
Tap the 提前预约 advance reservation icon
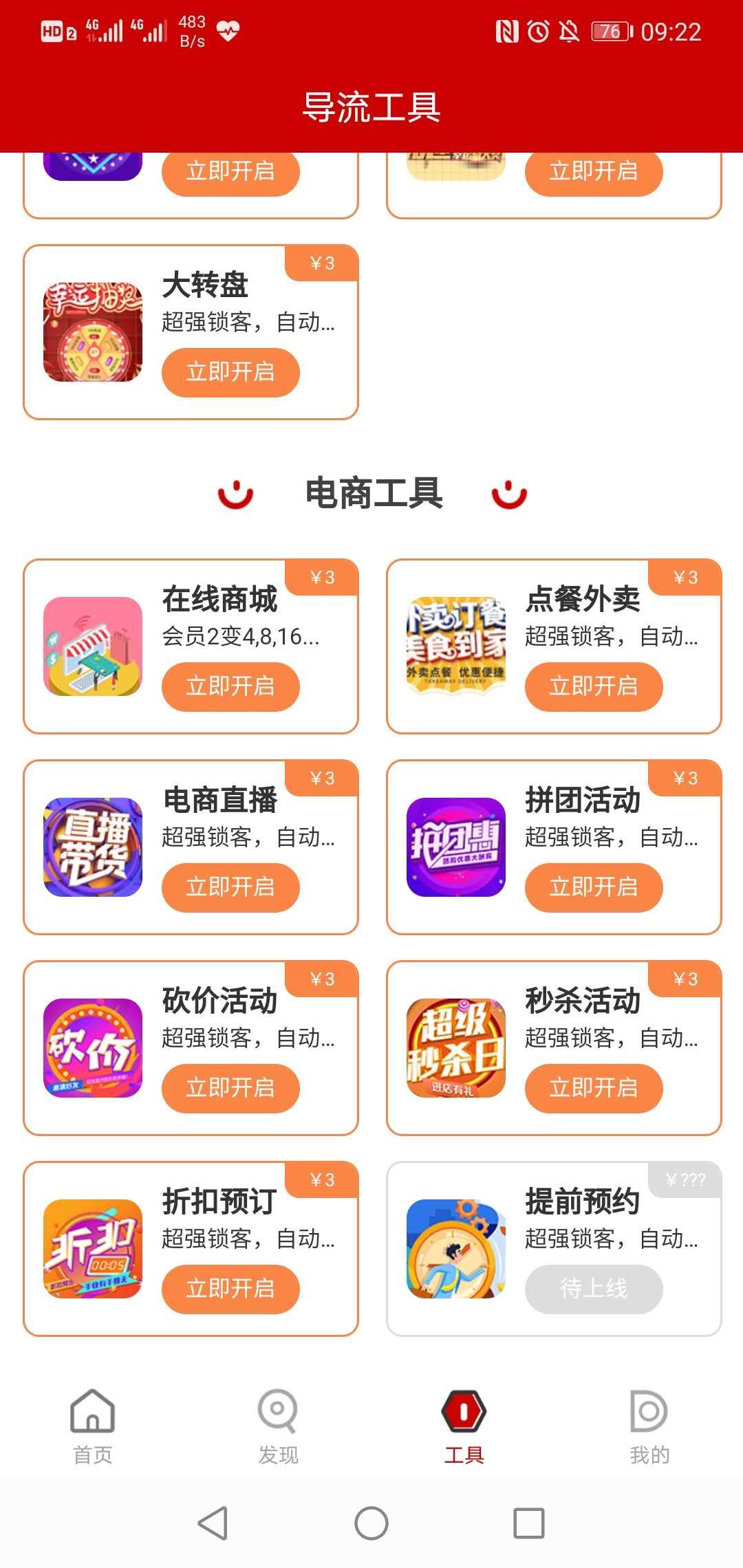[x=455, y=1248]
